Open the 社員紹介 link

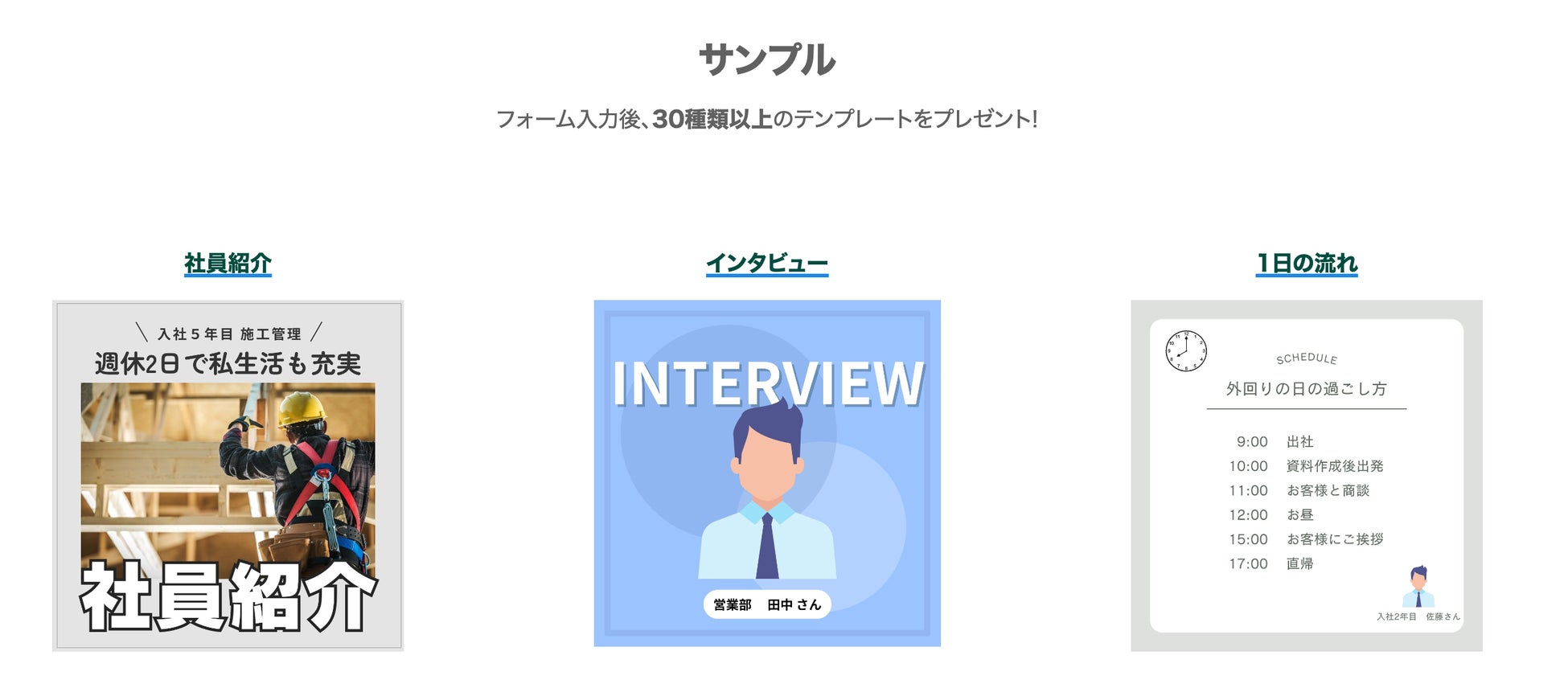[x=228, y=263]
